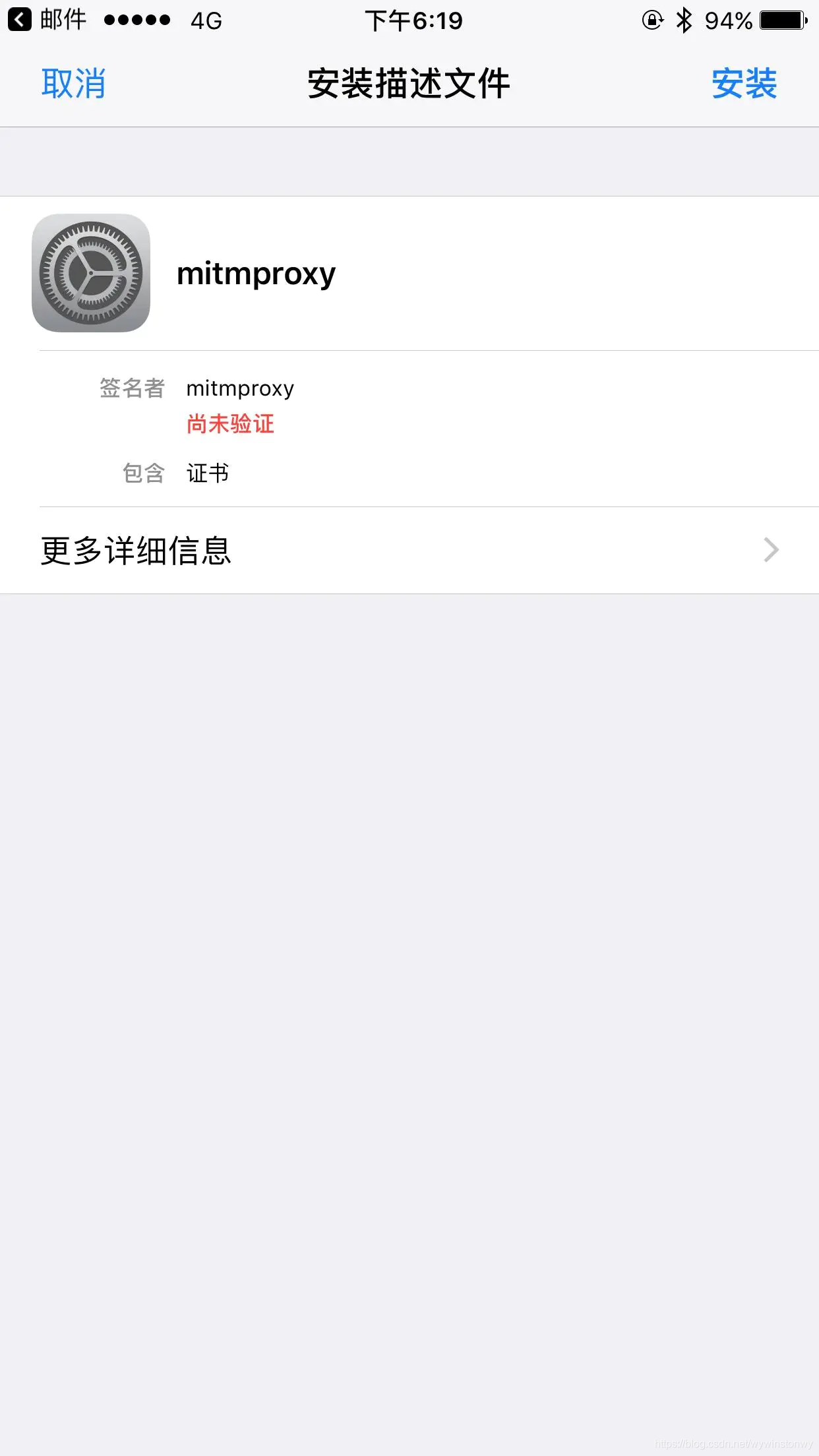
Task: Tap the 安装描述文件 title
Action: point(409,84)
